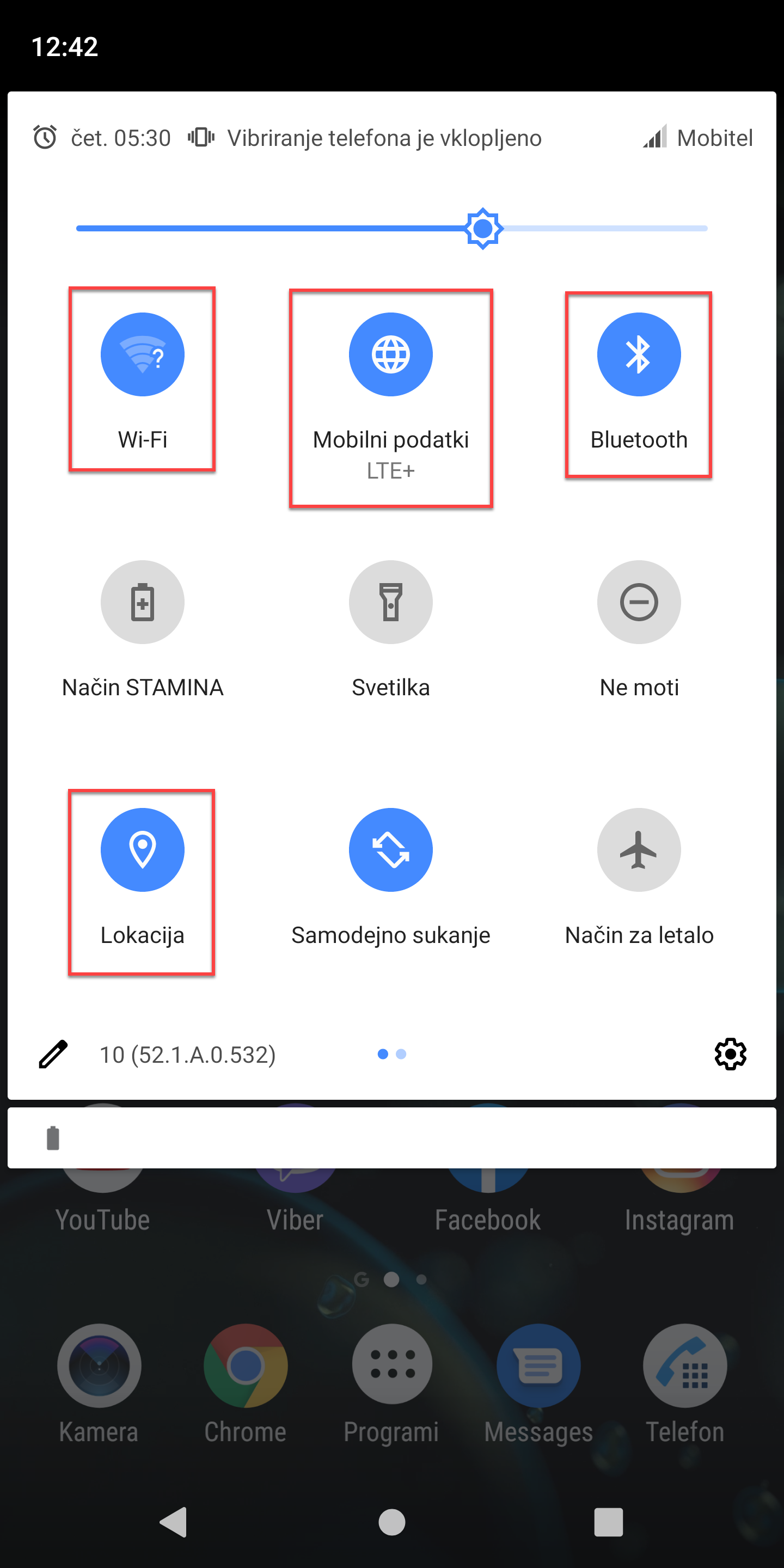Tap the navigation bar back button
Viewport: 784px width, 1568px height.
click(x=173, y=1522)
